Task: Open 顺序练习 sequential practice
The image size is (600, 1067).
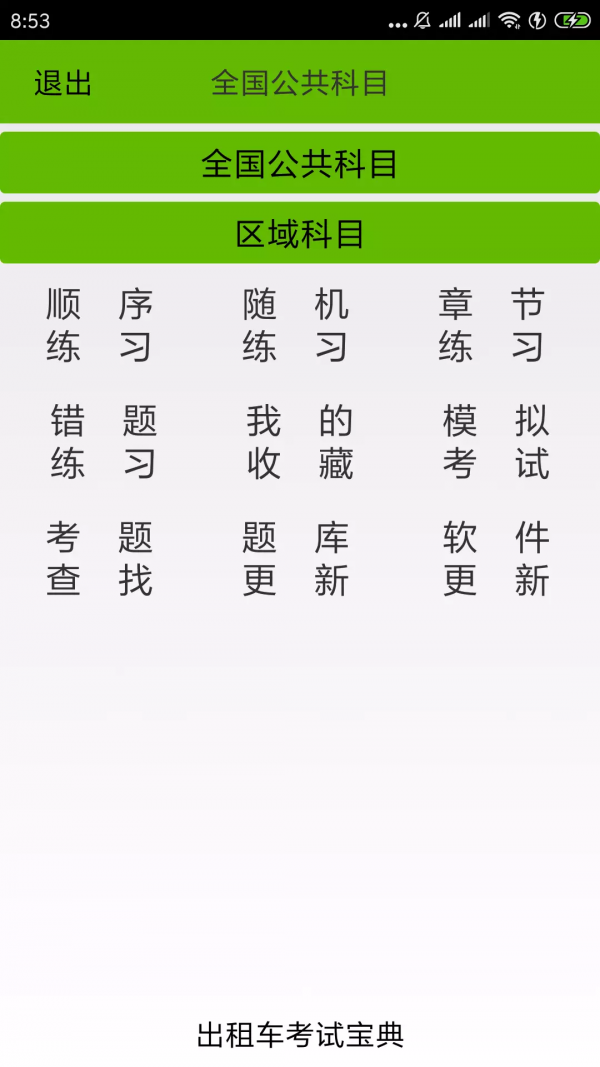Action: (x=100, y=325)
